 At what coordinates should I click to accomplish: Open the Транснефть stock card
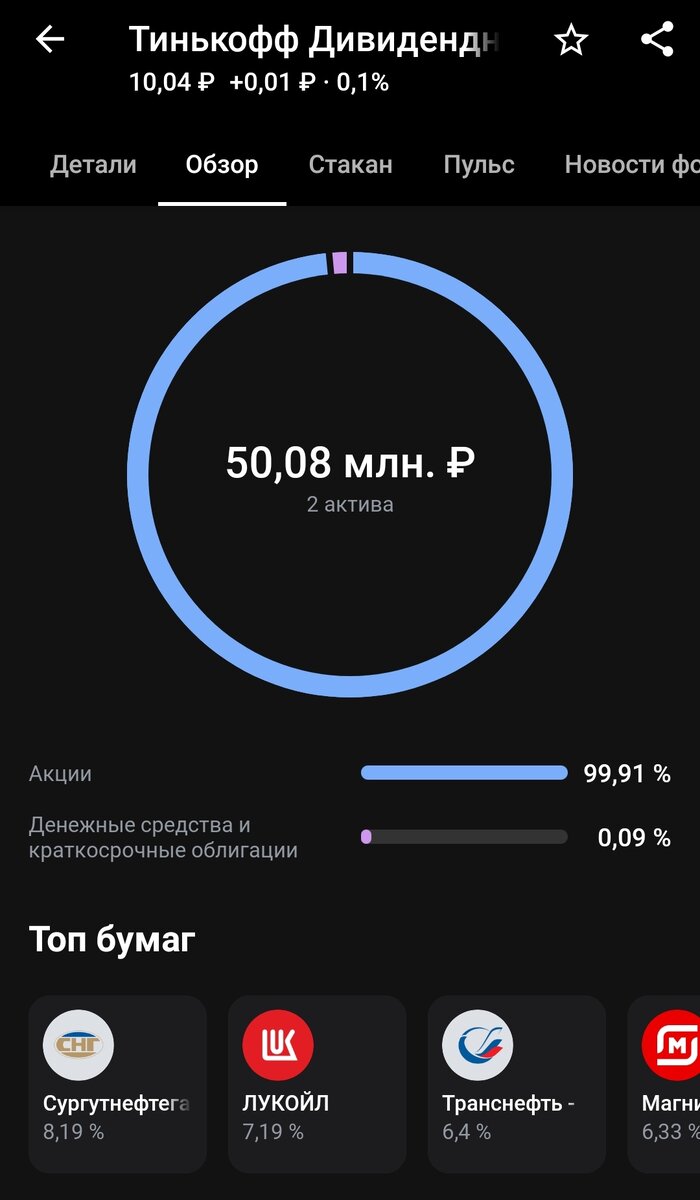click(517, 1084)
